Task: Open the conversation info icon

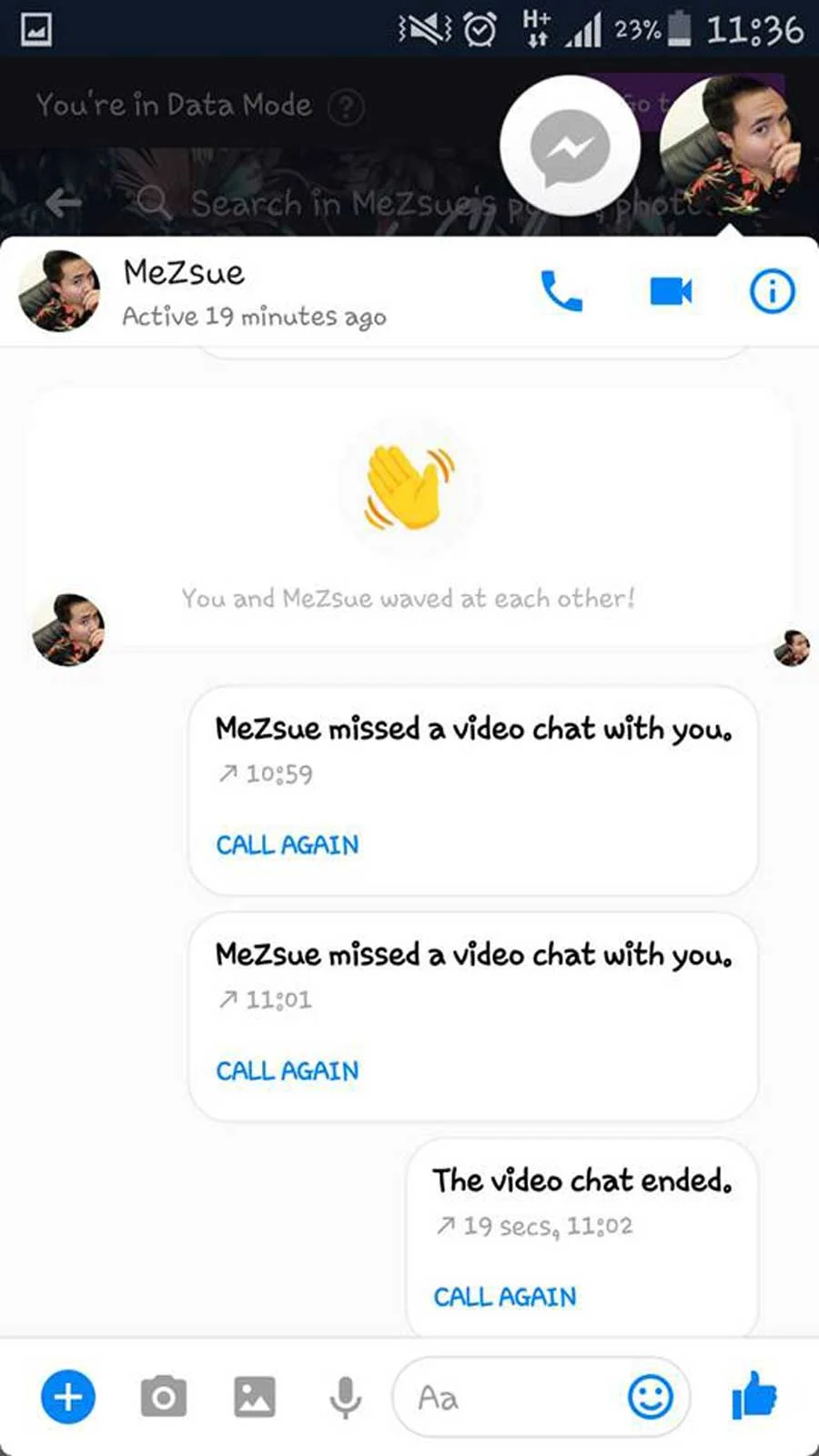Action: pos(772,291)
